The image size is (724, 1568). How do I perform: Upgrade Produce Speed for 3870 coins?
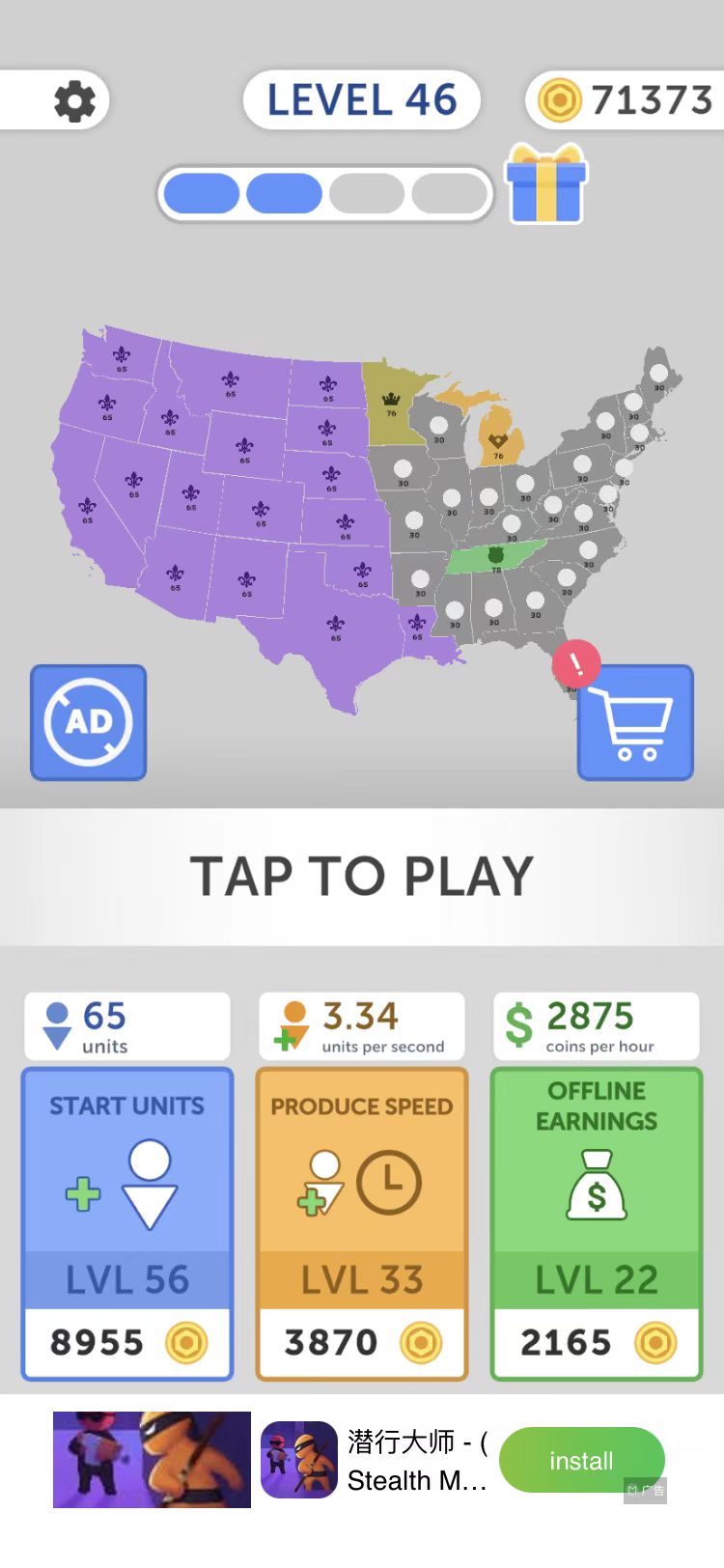362,1223
